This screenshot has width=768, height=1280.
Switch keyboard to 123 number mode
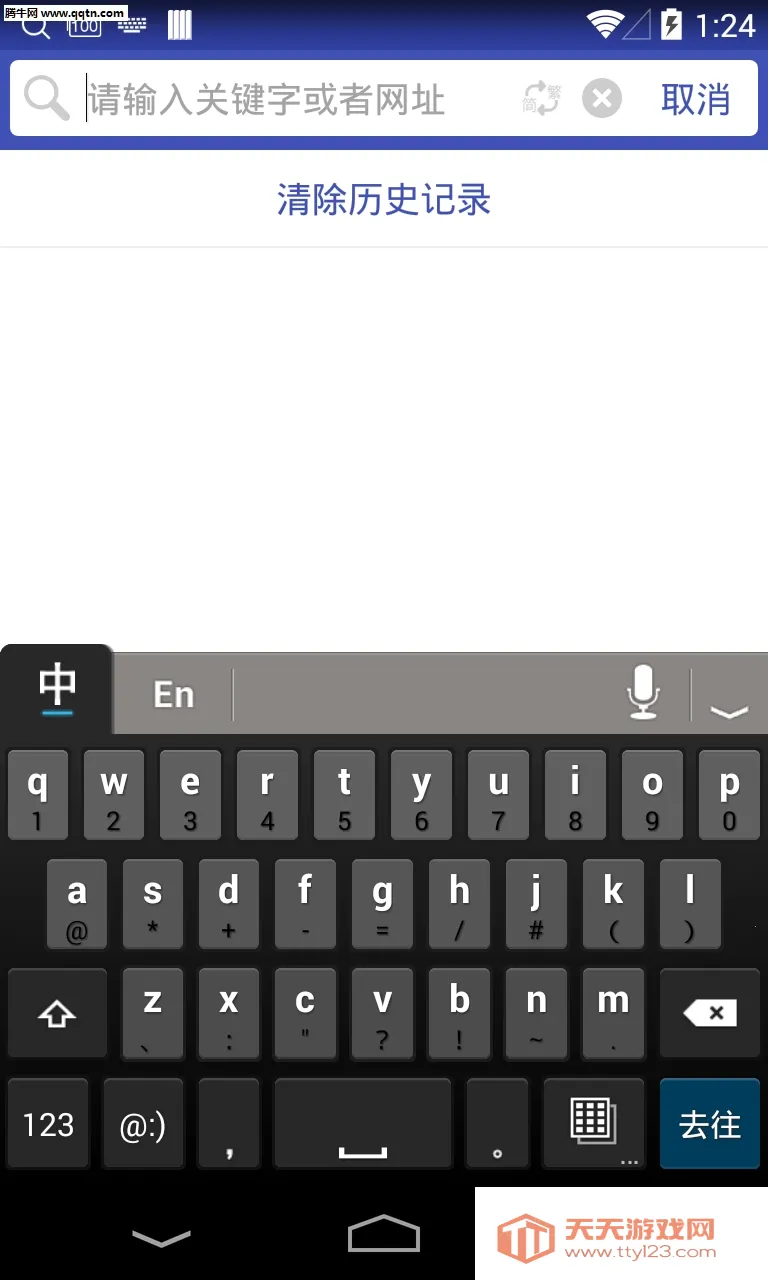(x=47, y=1122)
